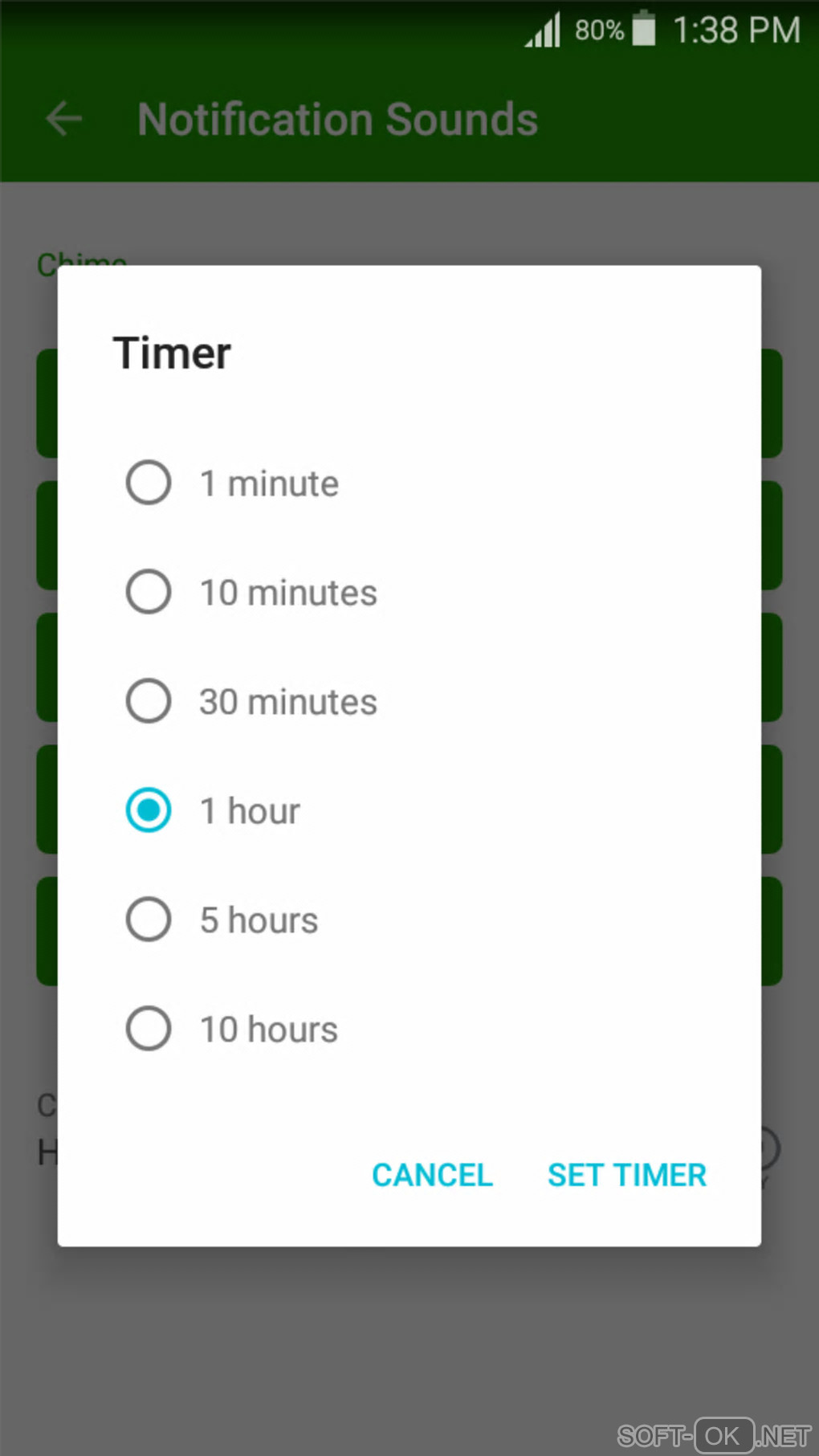Set duration to 10 hours
The image size is (819, 1456).
click(149, 1029)
